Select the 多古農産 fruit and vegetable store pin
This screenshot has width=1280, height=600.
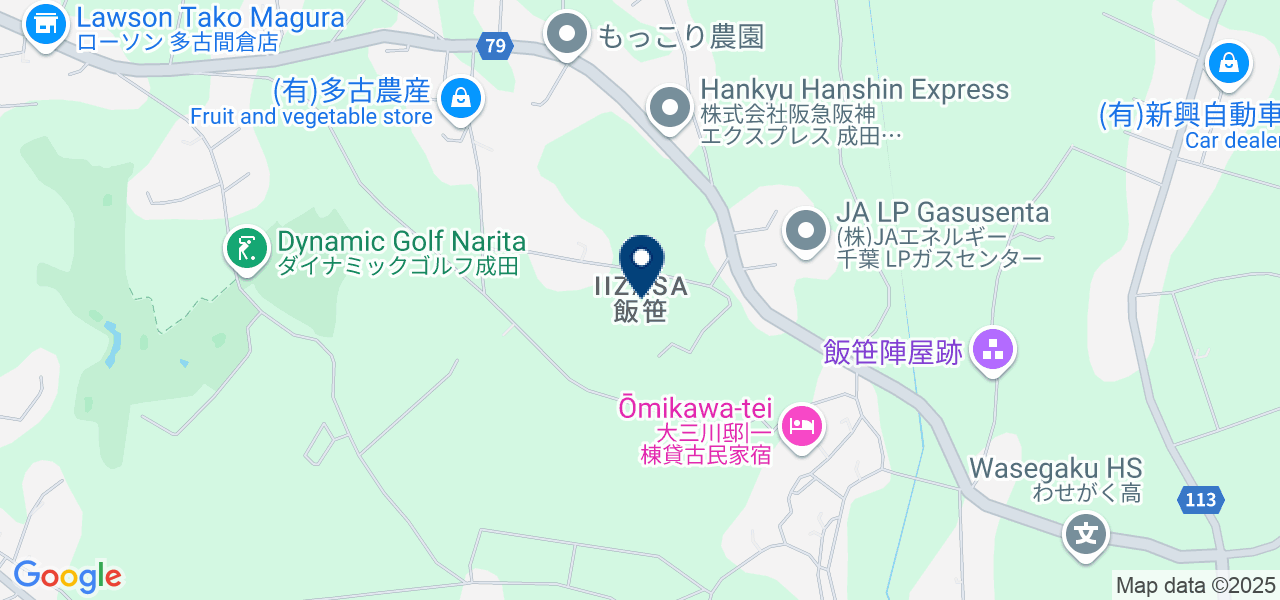[x=460, y=99]
